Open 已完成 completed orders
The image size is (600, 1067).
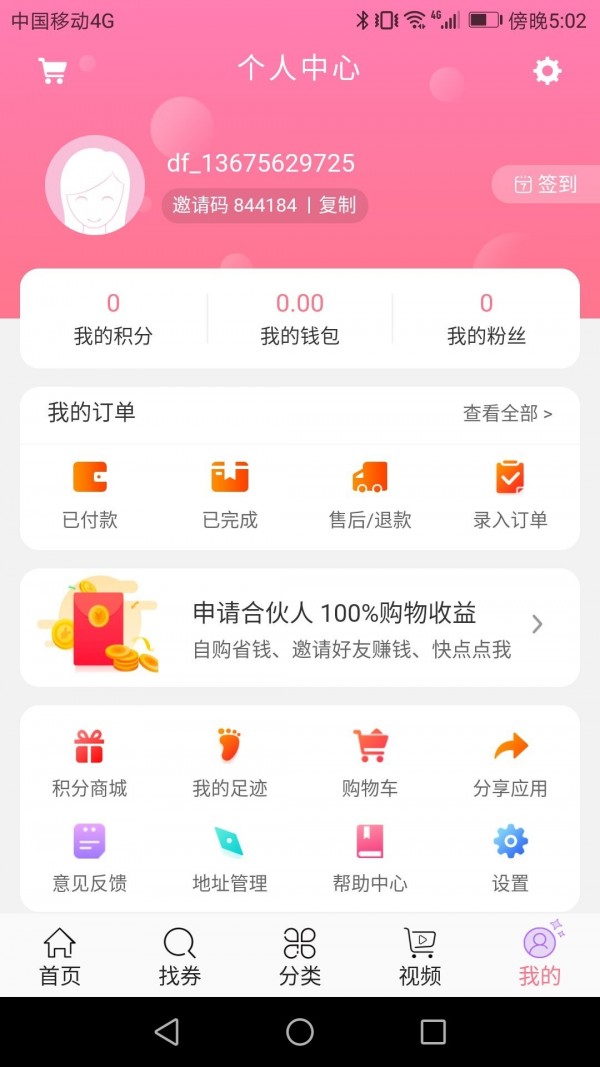(x=230, y=494)
